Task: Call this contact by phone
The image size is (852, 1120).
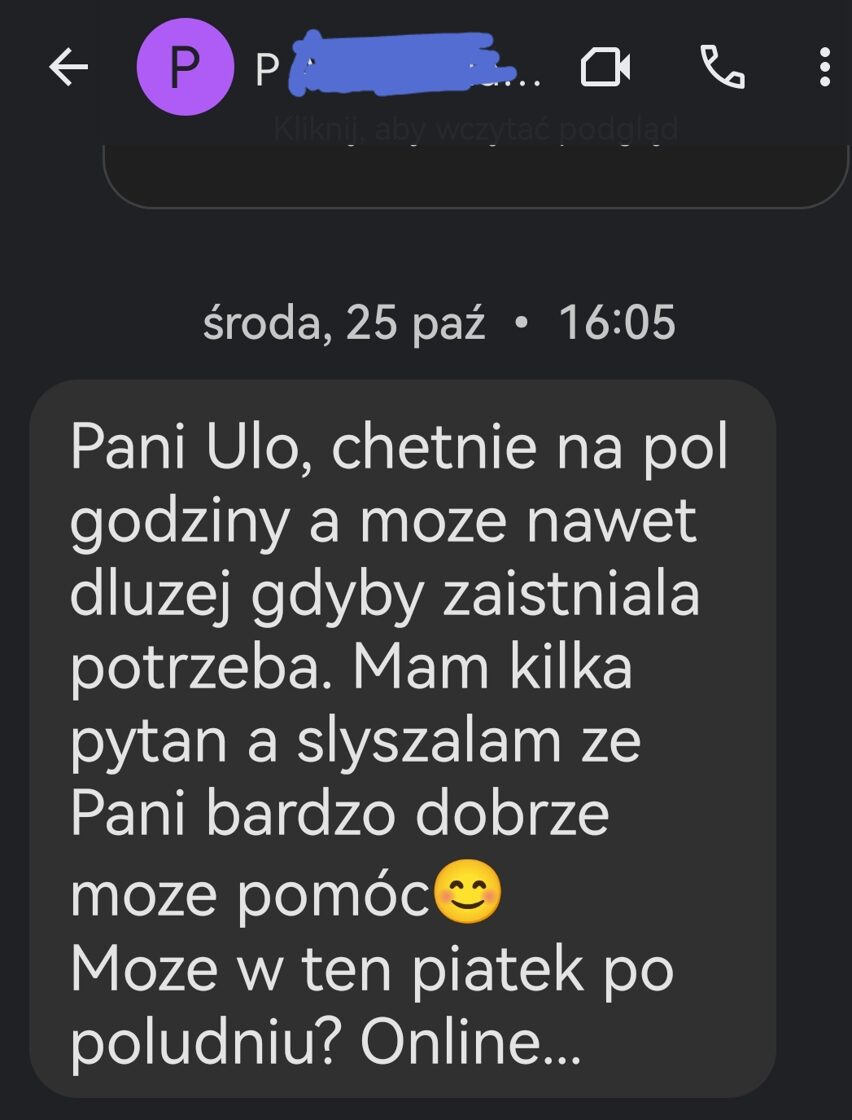Action: pos(722,68)
